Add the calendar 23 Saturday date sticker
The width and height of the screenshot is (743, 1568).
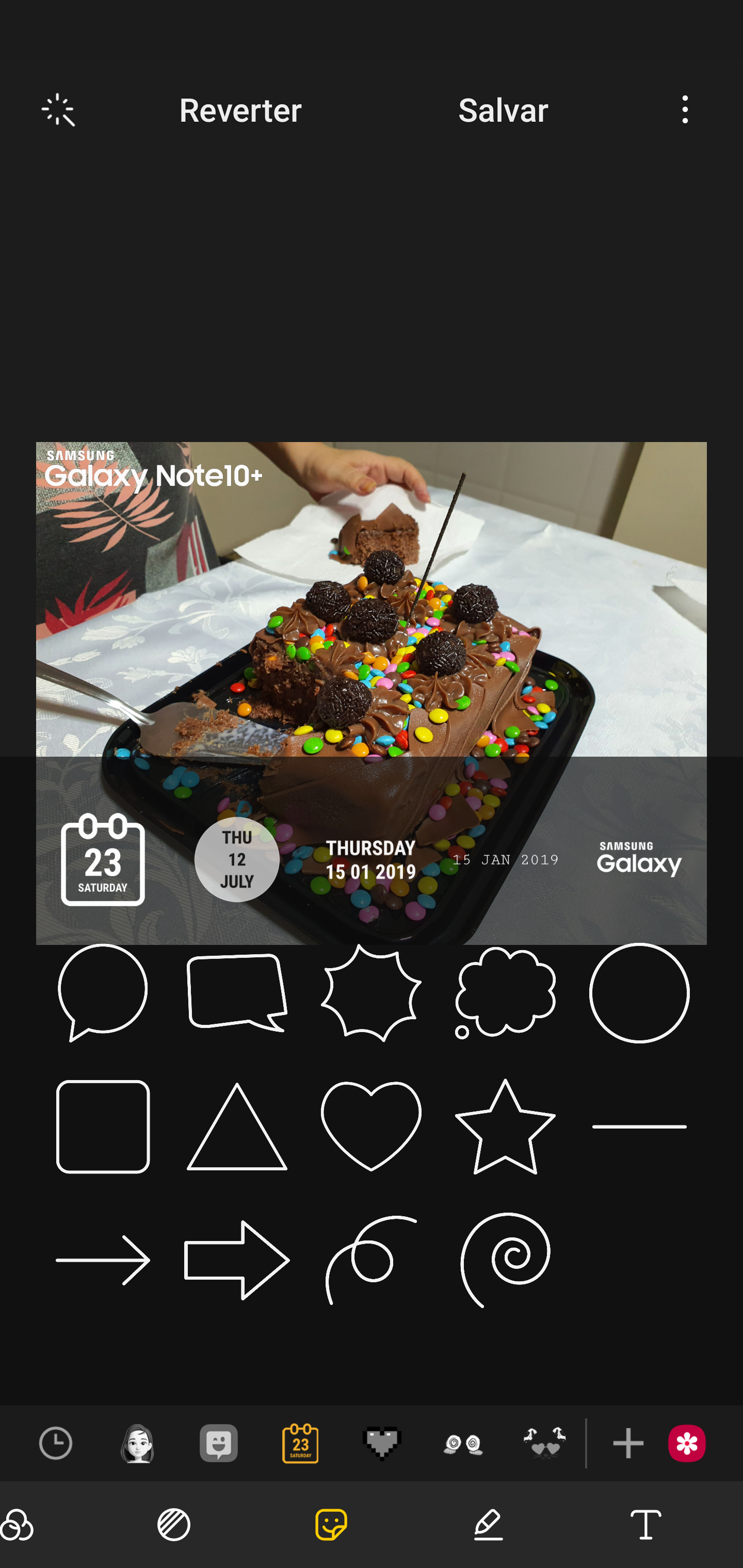point(103,859)
